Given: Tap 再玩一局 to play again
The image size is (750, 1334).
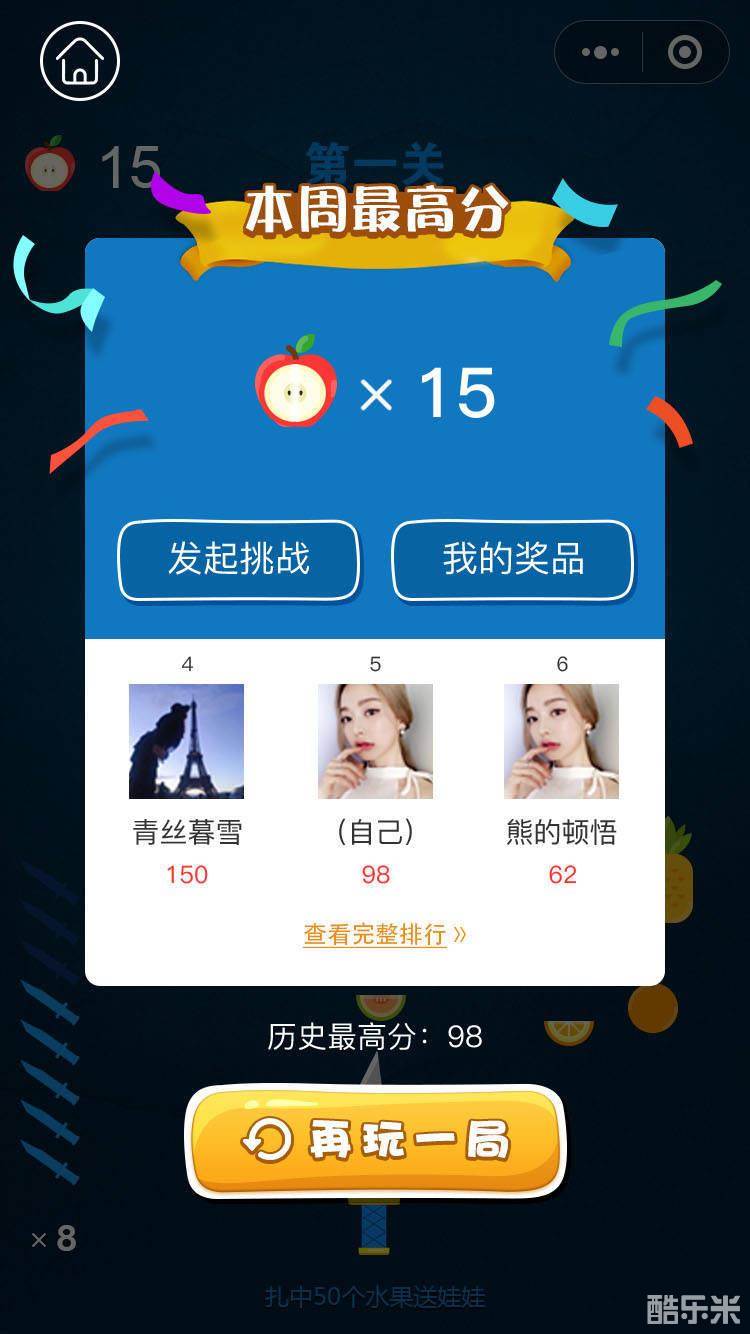Looking at the screenshot, I should [x=375, y=1140].
